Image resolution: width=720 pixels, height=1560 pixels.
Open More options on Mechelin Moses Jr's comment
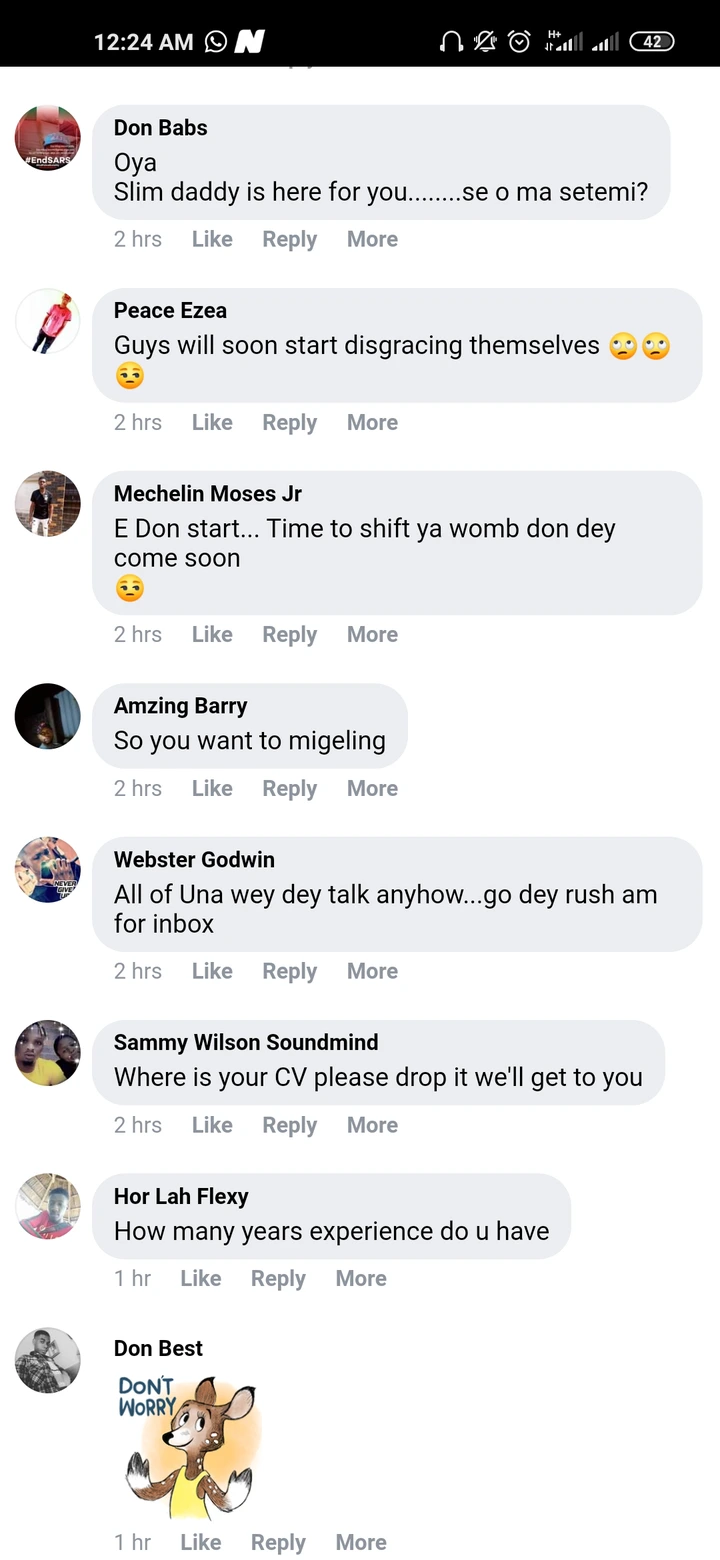(x=372, y=634)
